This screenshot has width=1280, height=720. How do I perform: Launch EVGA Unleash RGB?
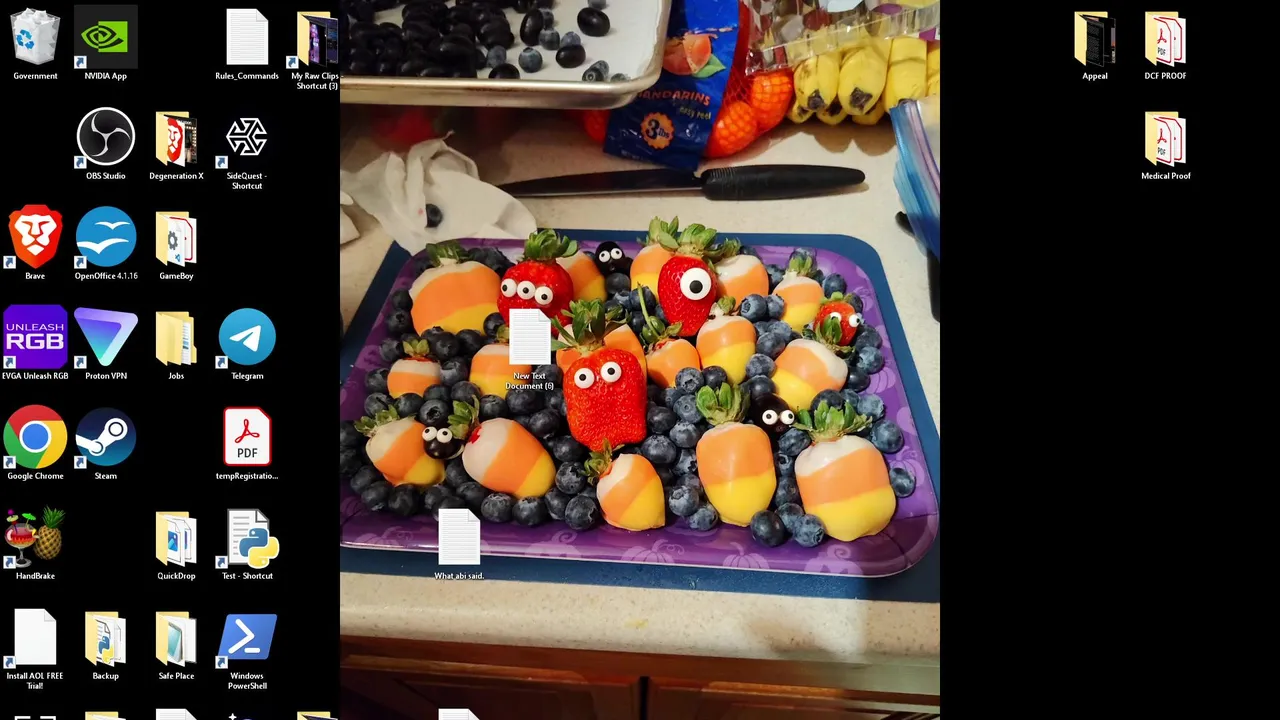coord(35,338)
